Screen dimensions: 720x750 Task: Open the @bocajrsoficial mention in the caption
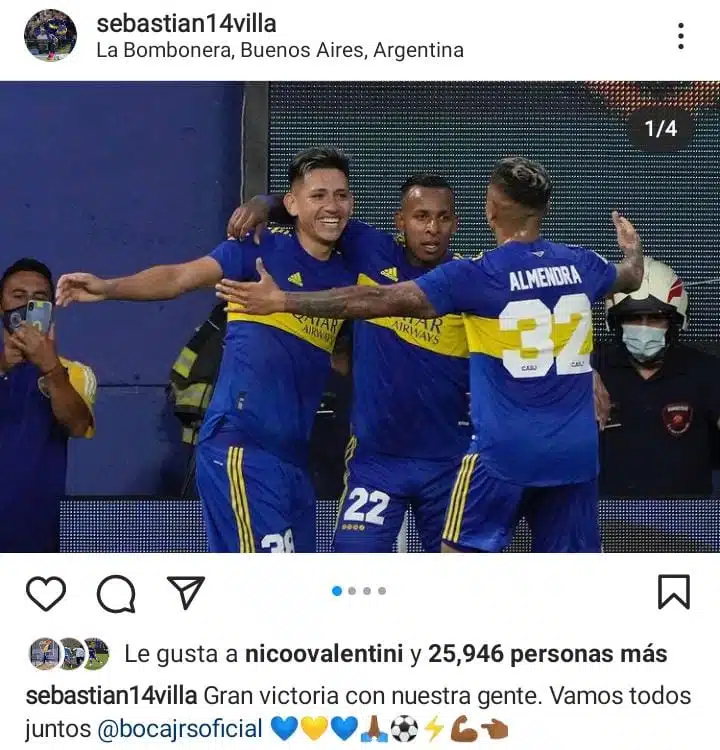coord(180,729)
